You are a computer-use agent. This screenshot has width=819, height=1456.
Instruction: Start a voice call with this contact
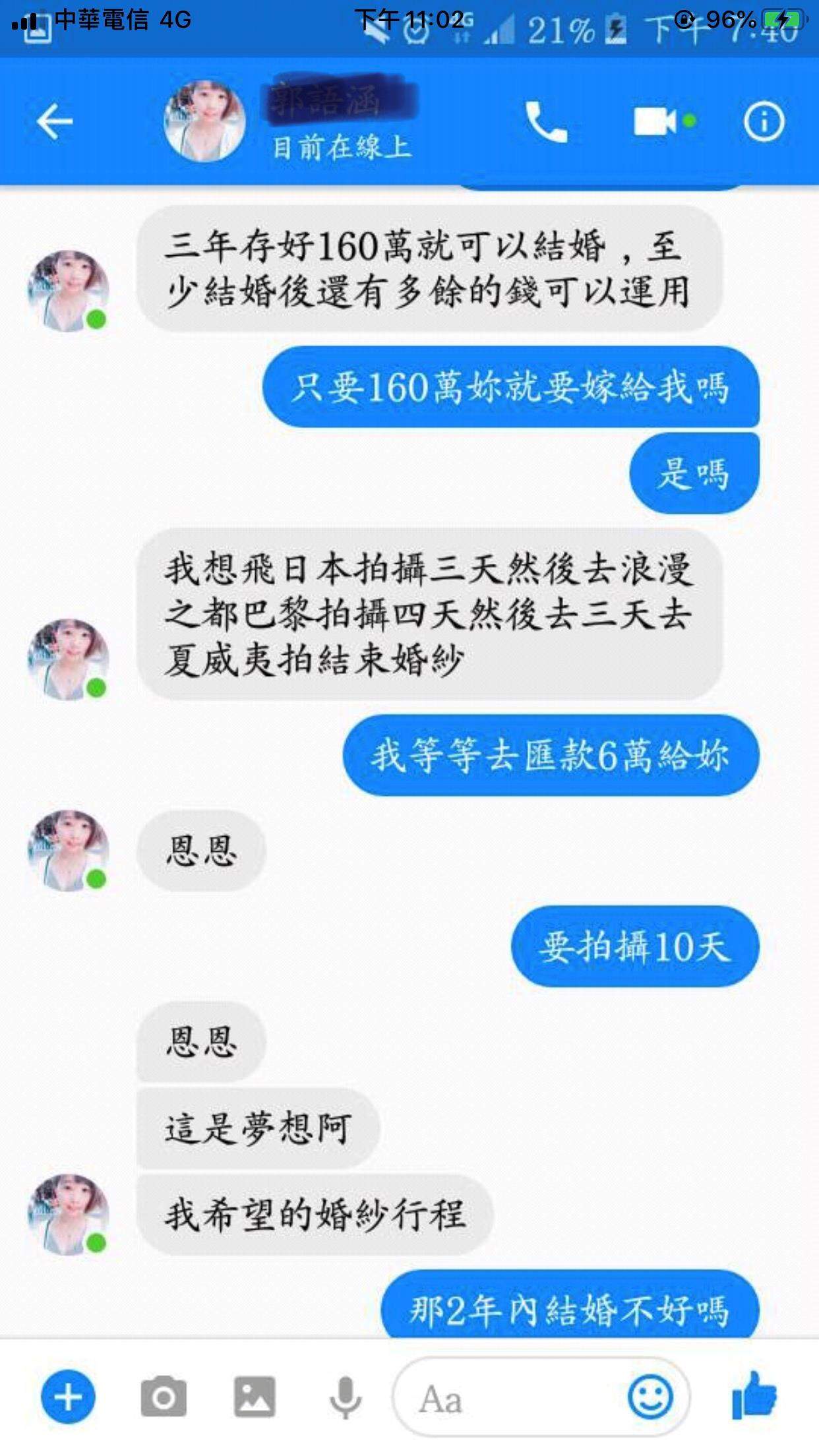pyautogui.click(x=545, y=122)
